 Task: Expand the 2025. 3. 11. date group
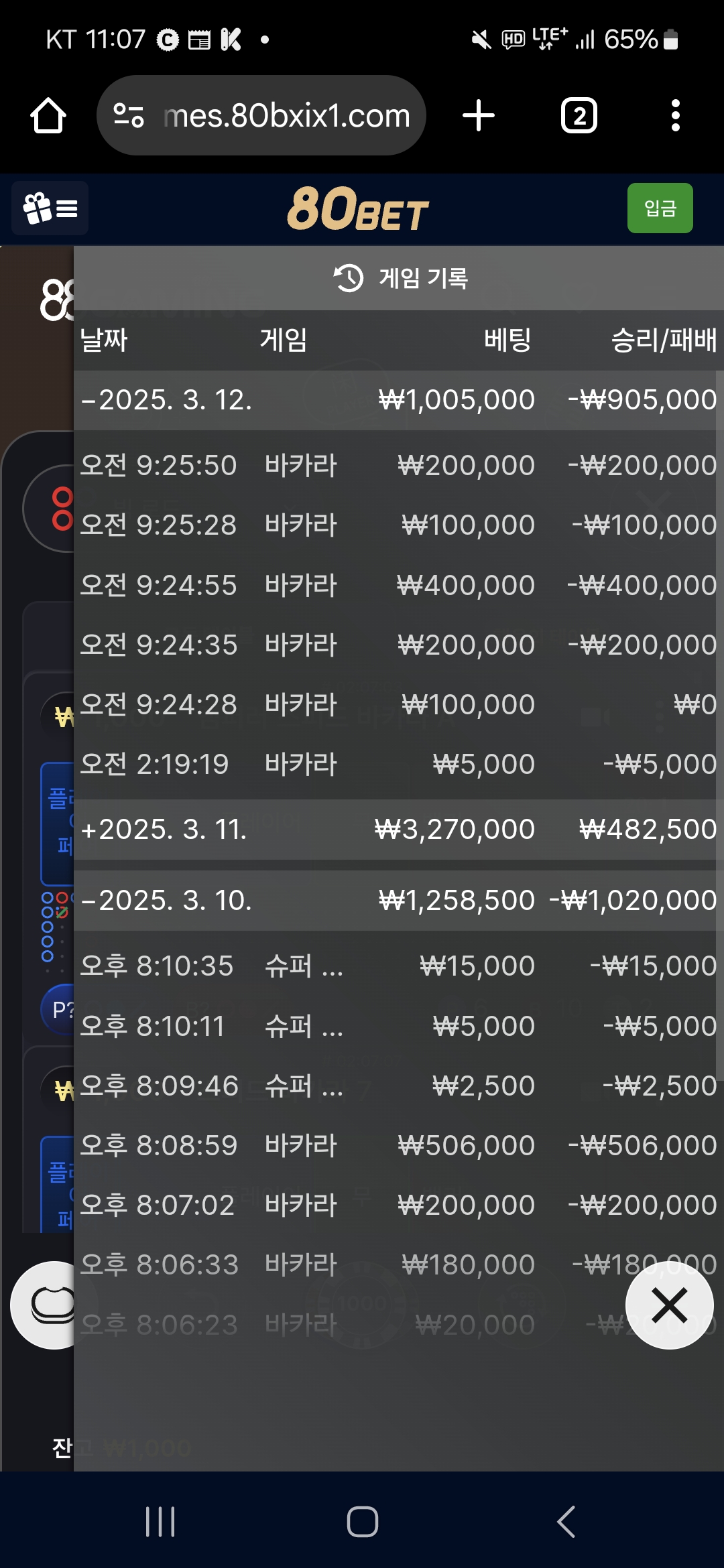pos(164,830)
